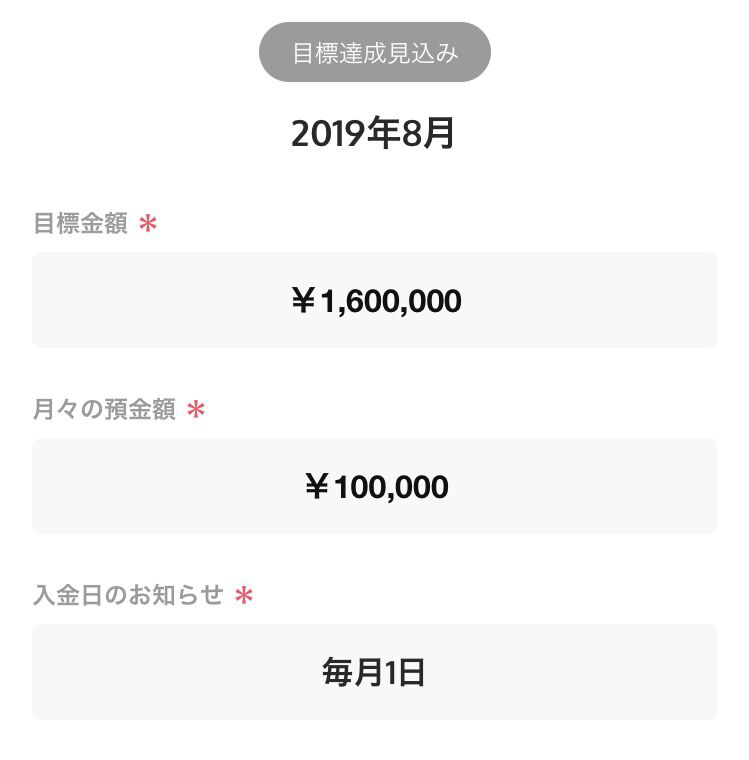Viewport: 749px width, 760px height.
Task: Click the ¥1,600,000 goal amount field
Action: coord(374,300)
